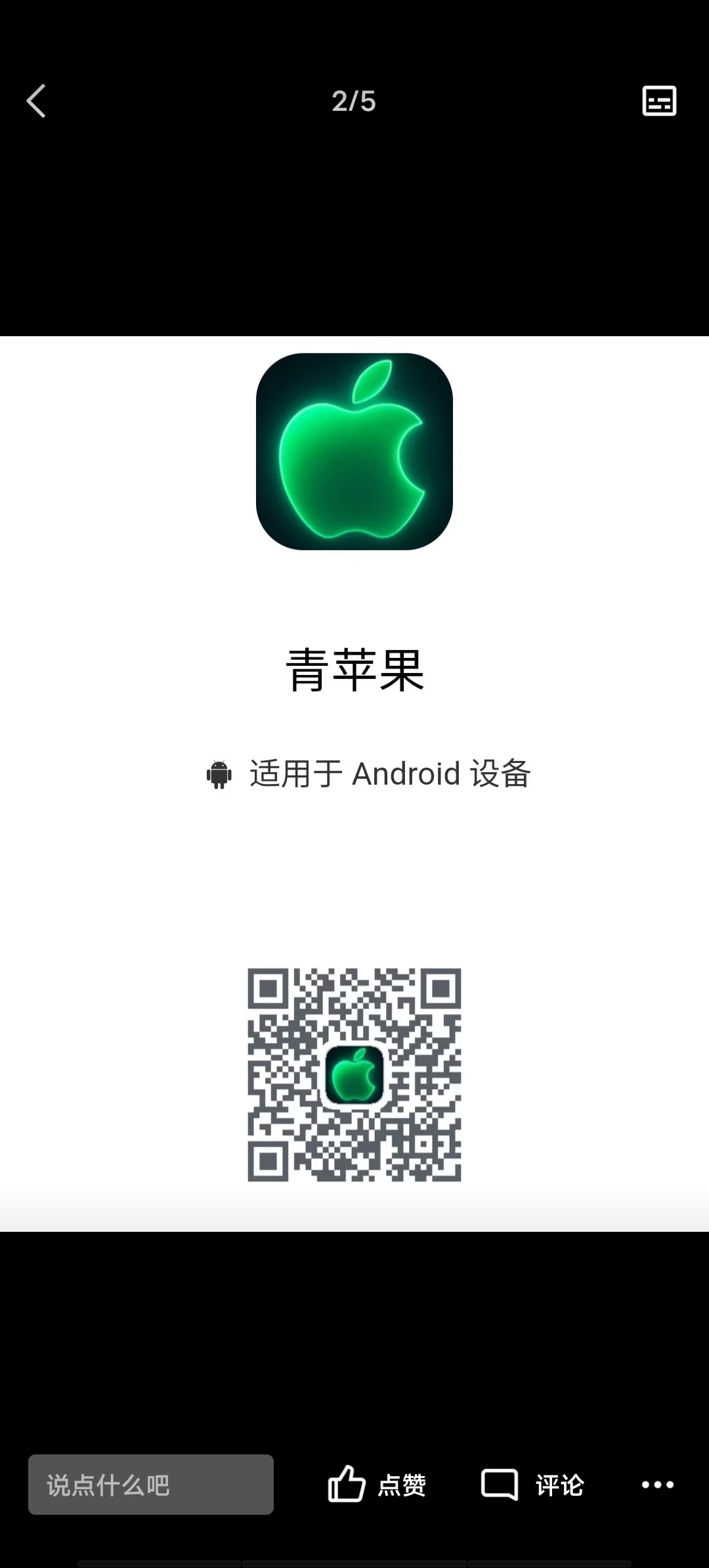Image resolution: width=709 pixels, height=1568 pixels.
Task: Tap the green apple app icon
Action: click(x=354, y=452)
